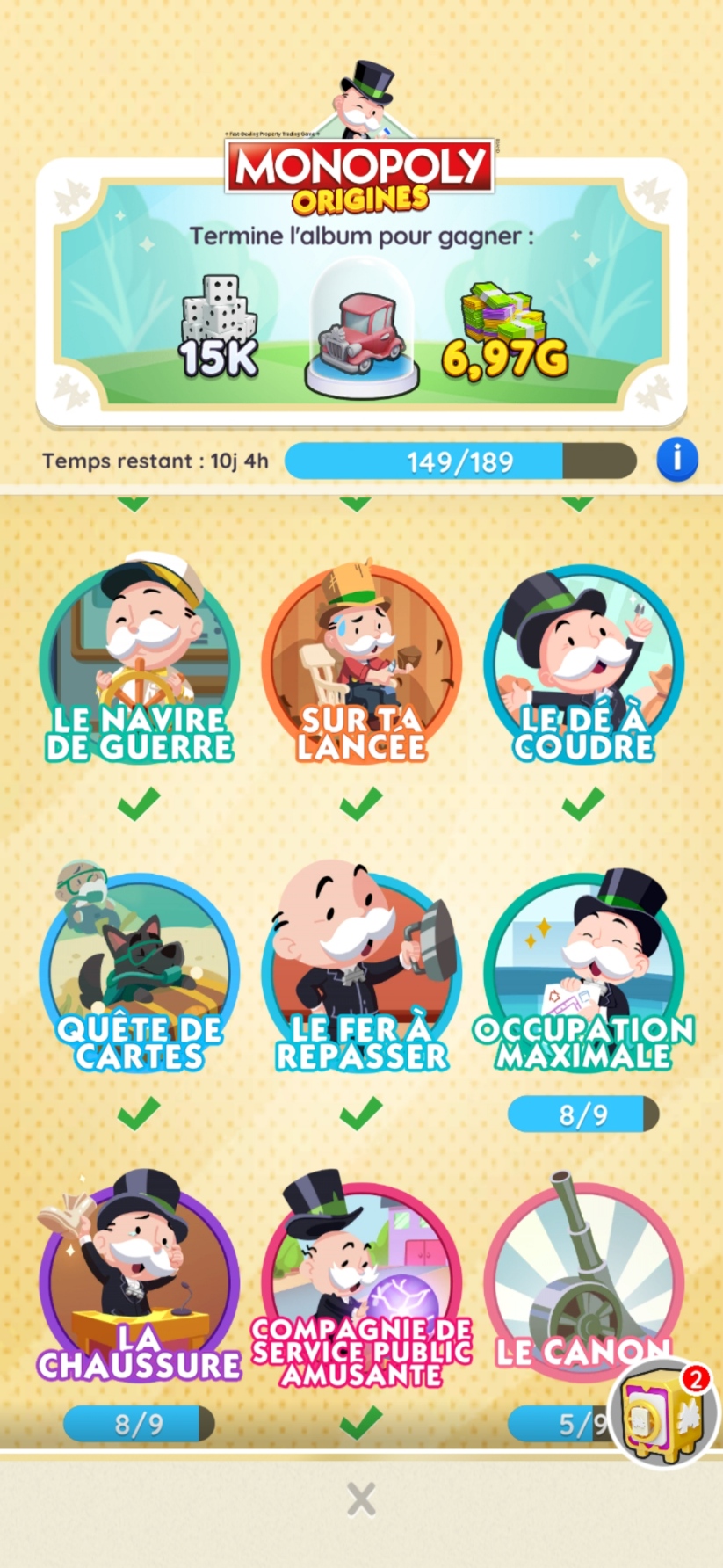The height and width of the screenshot is (1568, 723).
Task: Close the album with the X
Action: [361, 1499]
